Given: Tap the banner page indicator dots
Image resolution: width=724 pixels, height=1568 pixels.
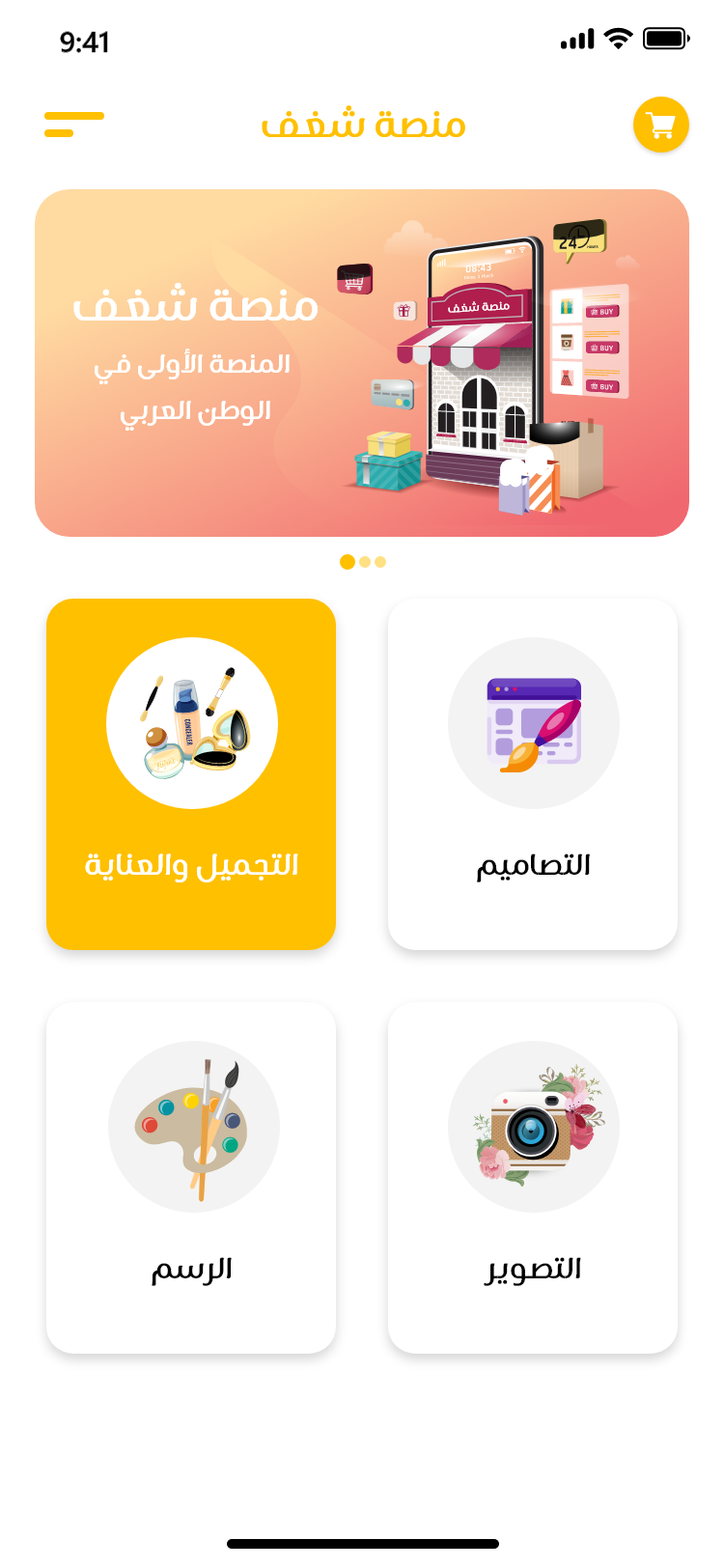Looking at the screenshot, I should coord(363,562).
